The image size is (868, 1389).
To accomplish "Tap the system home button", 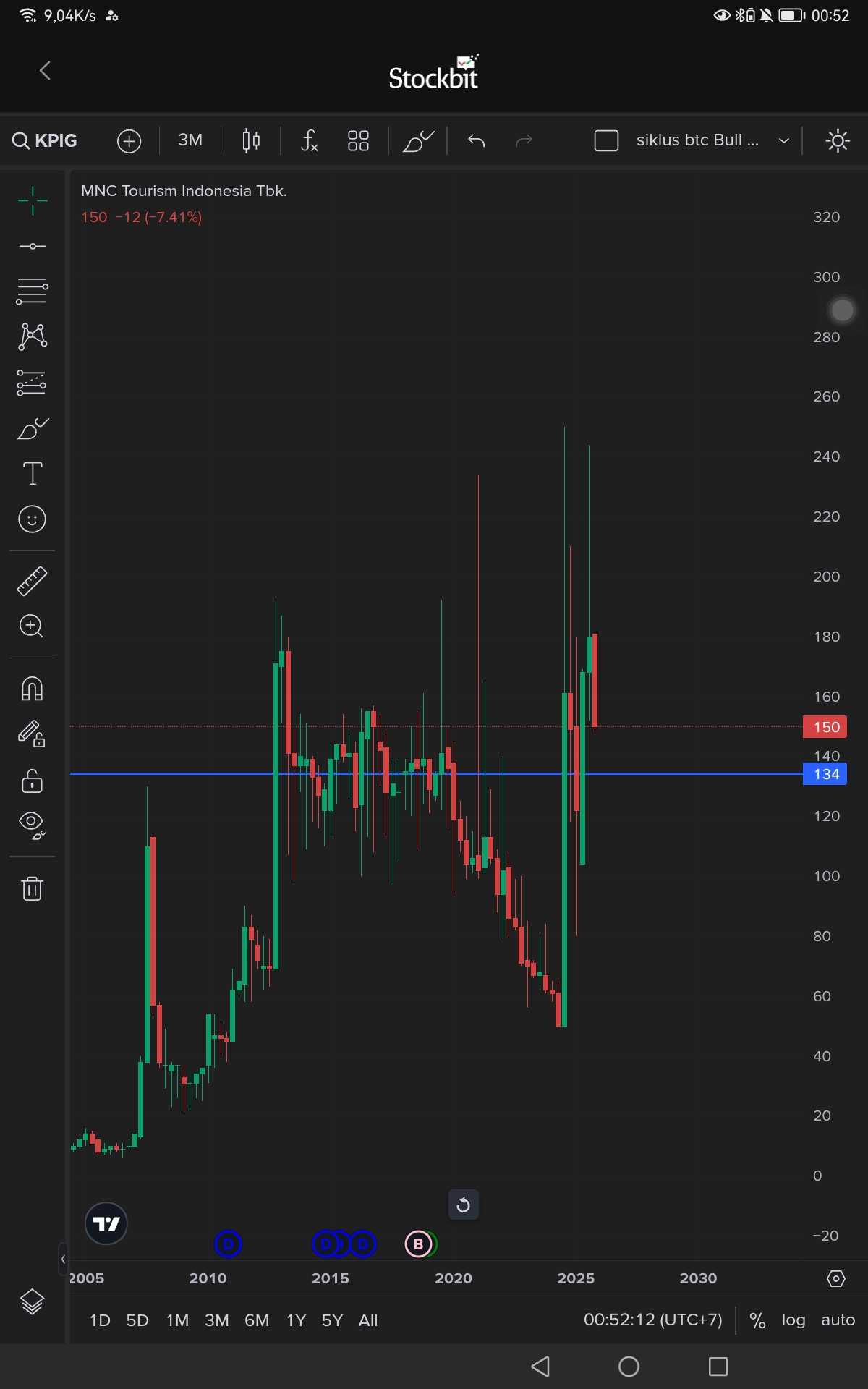I will (x=629, y=1367).
